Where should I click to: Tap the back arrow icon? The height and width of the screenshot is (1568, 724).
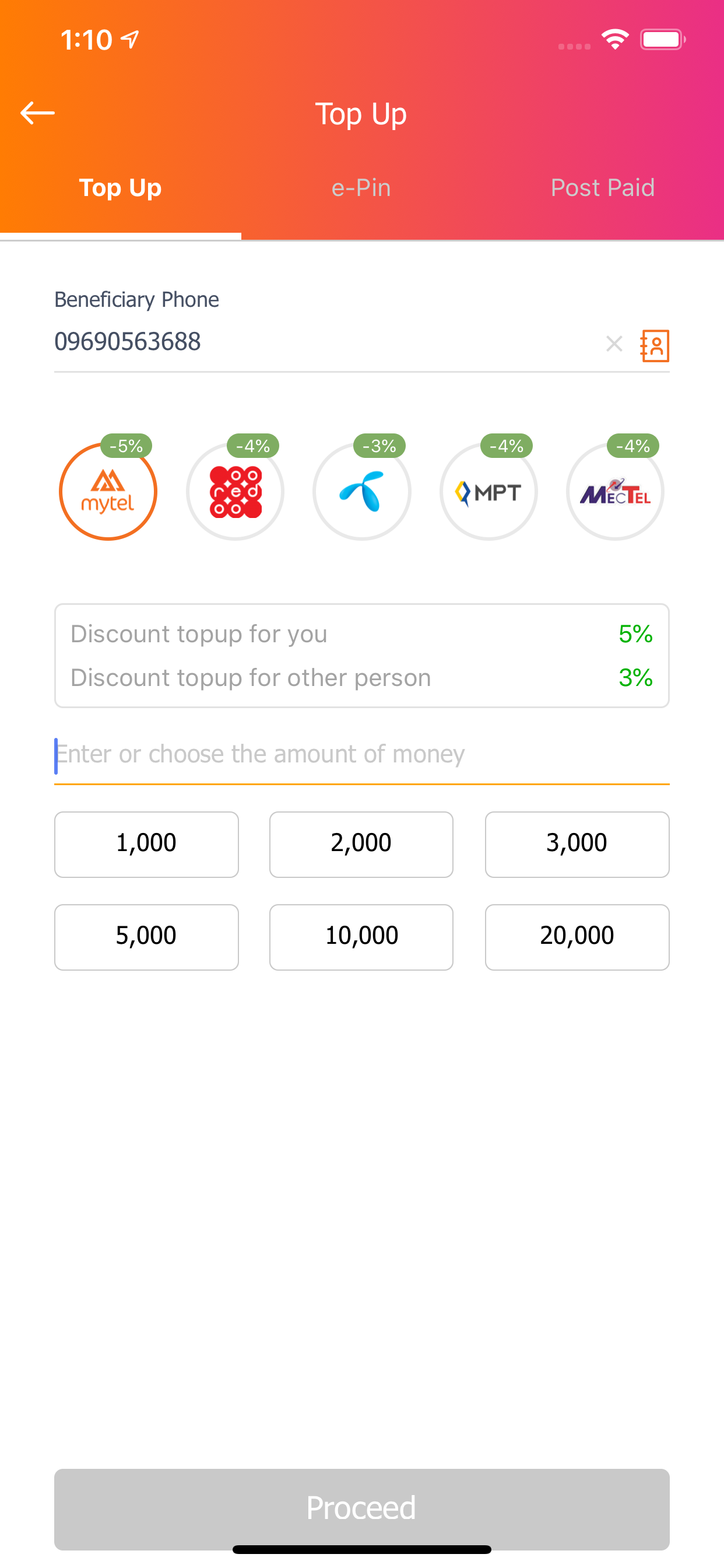[37, 113]
